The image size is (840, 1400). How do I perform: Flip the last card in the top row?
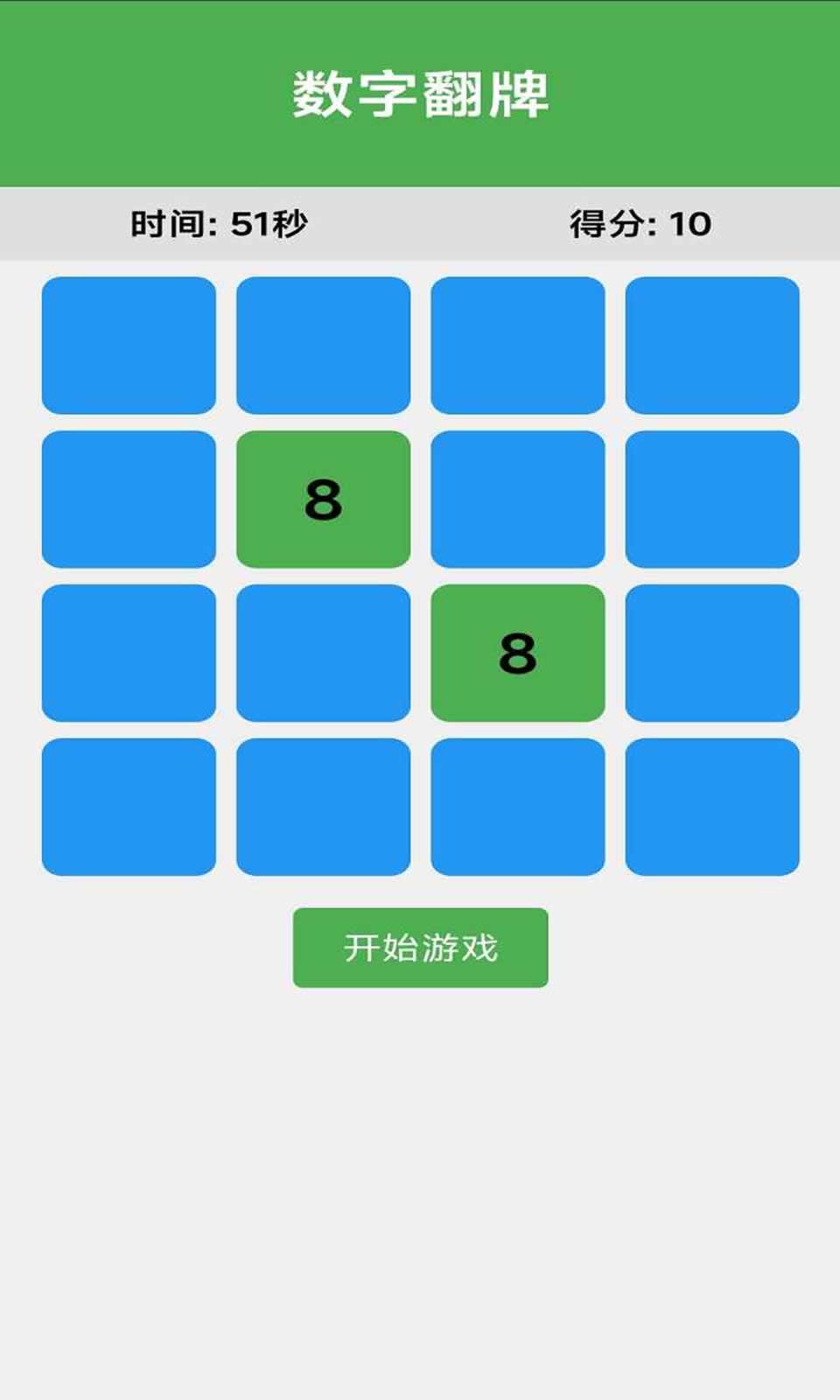tap(711, 344)
